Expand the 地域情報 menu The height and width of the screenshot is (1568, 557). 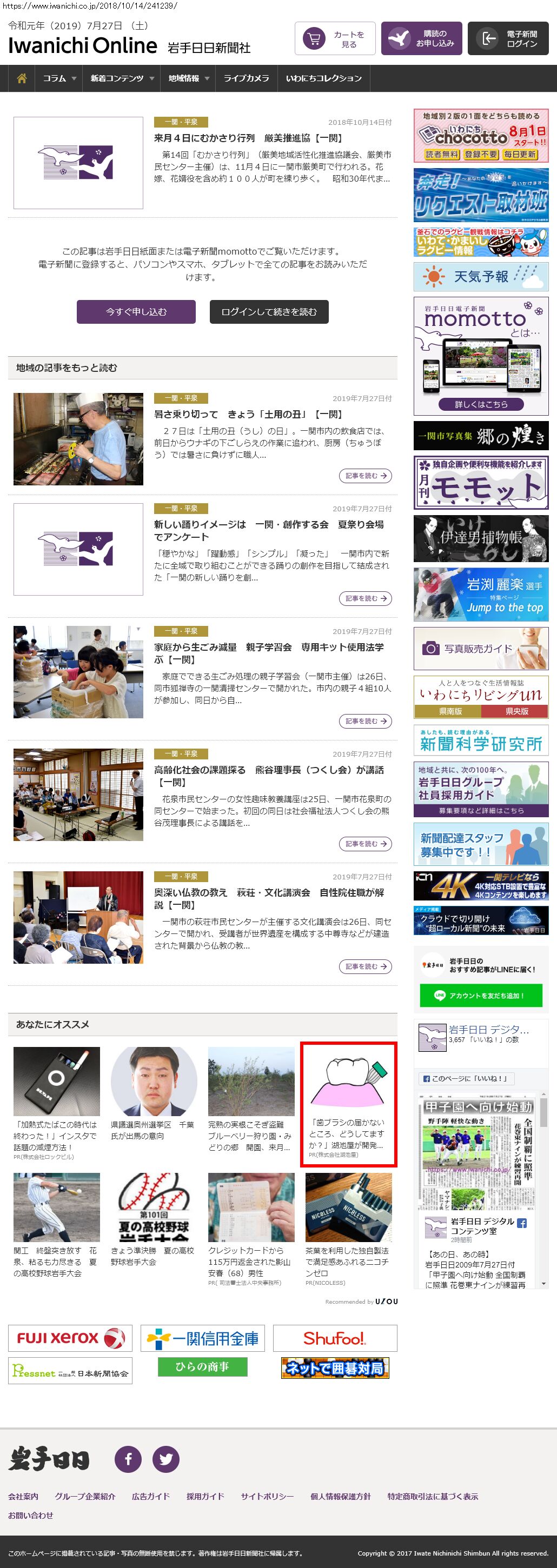click(x=188, y=78)
